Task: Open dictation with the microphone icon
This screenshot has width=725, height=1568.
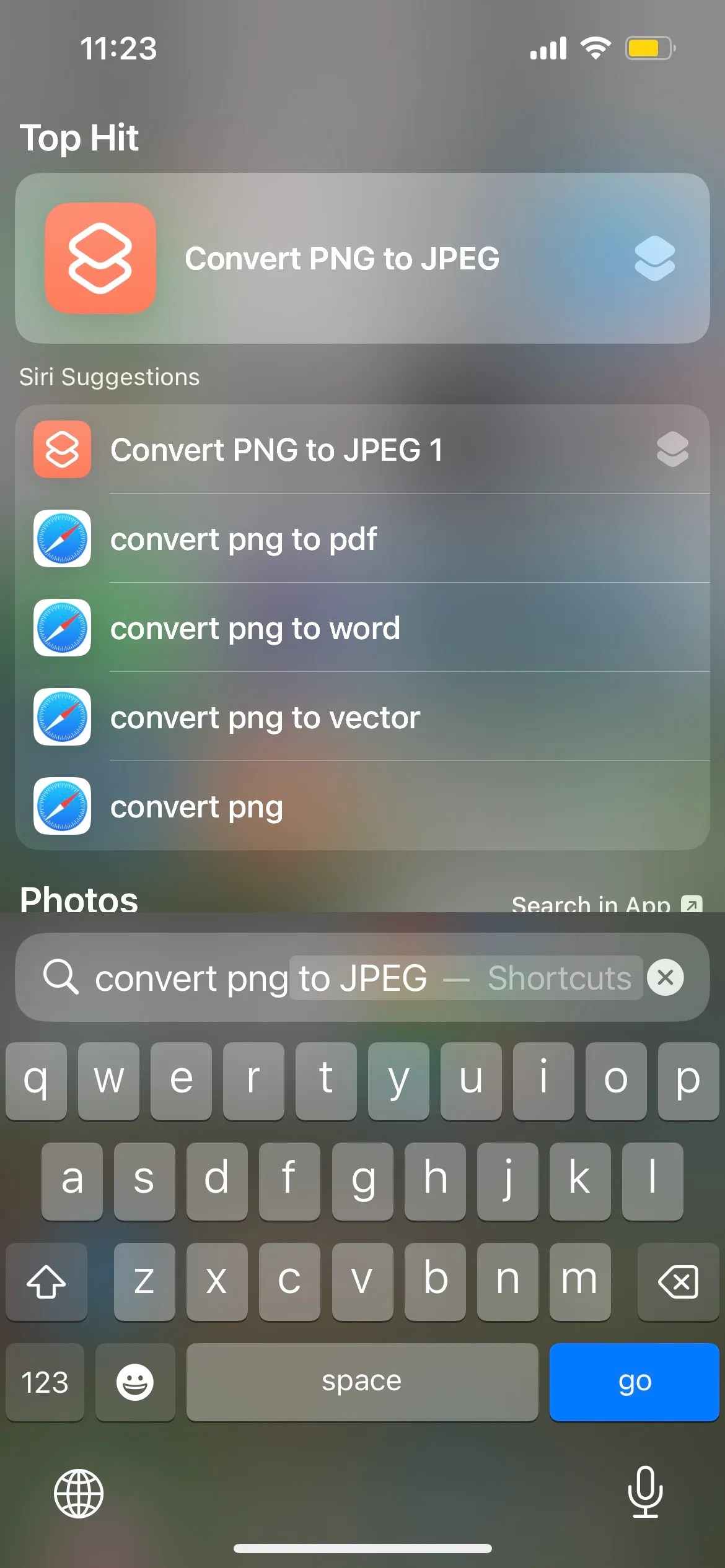Action: [x=646, y=1492]
